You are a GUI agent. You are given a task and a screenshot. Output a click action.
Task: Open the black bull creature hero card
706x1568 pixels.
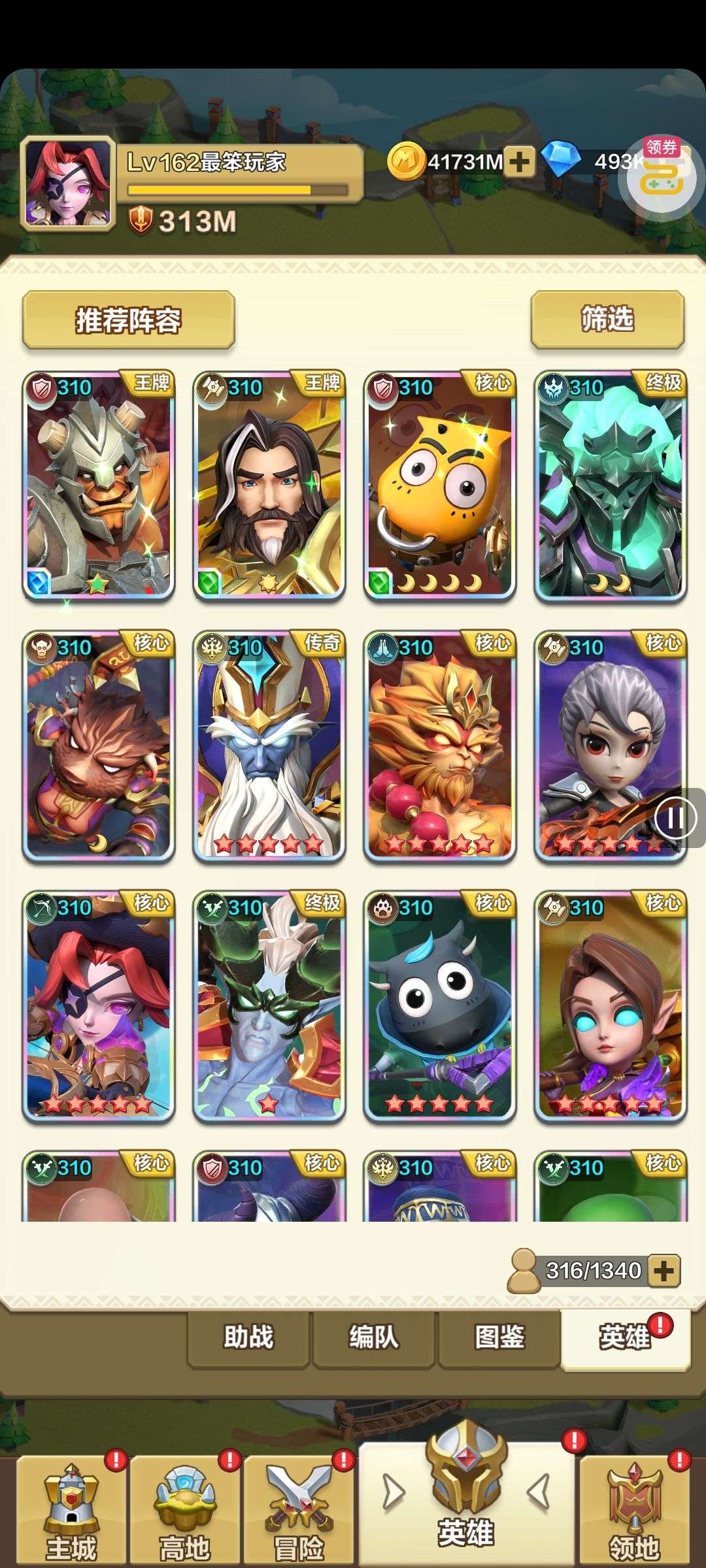pyautogui.click(x=439, y=1005)
